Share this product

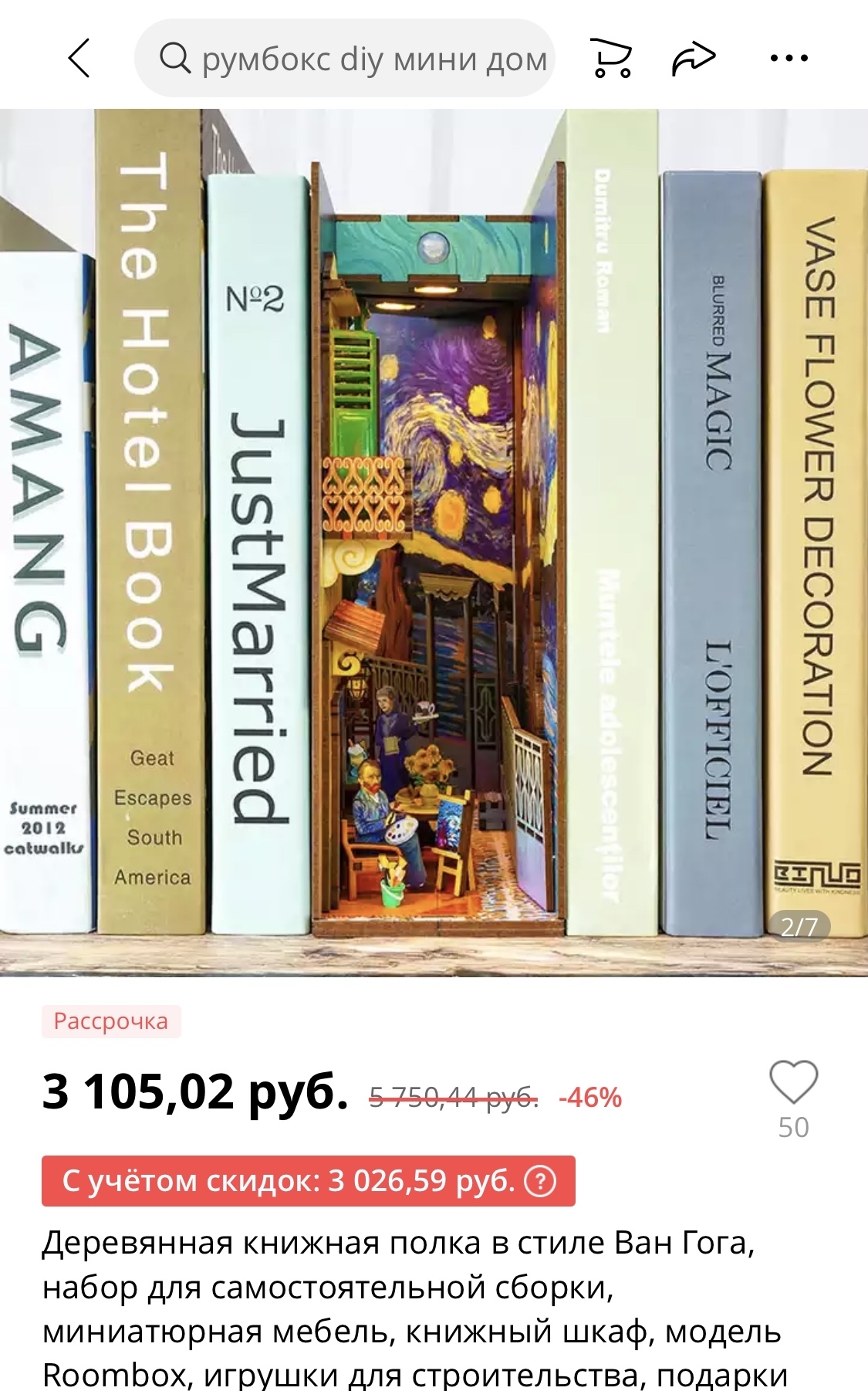[694, 58]
